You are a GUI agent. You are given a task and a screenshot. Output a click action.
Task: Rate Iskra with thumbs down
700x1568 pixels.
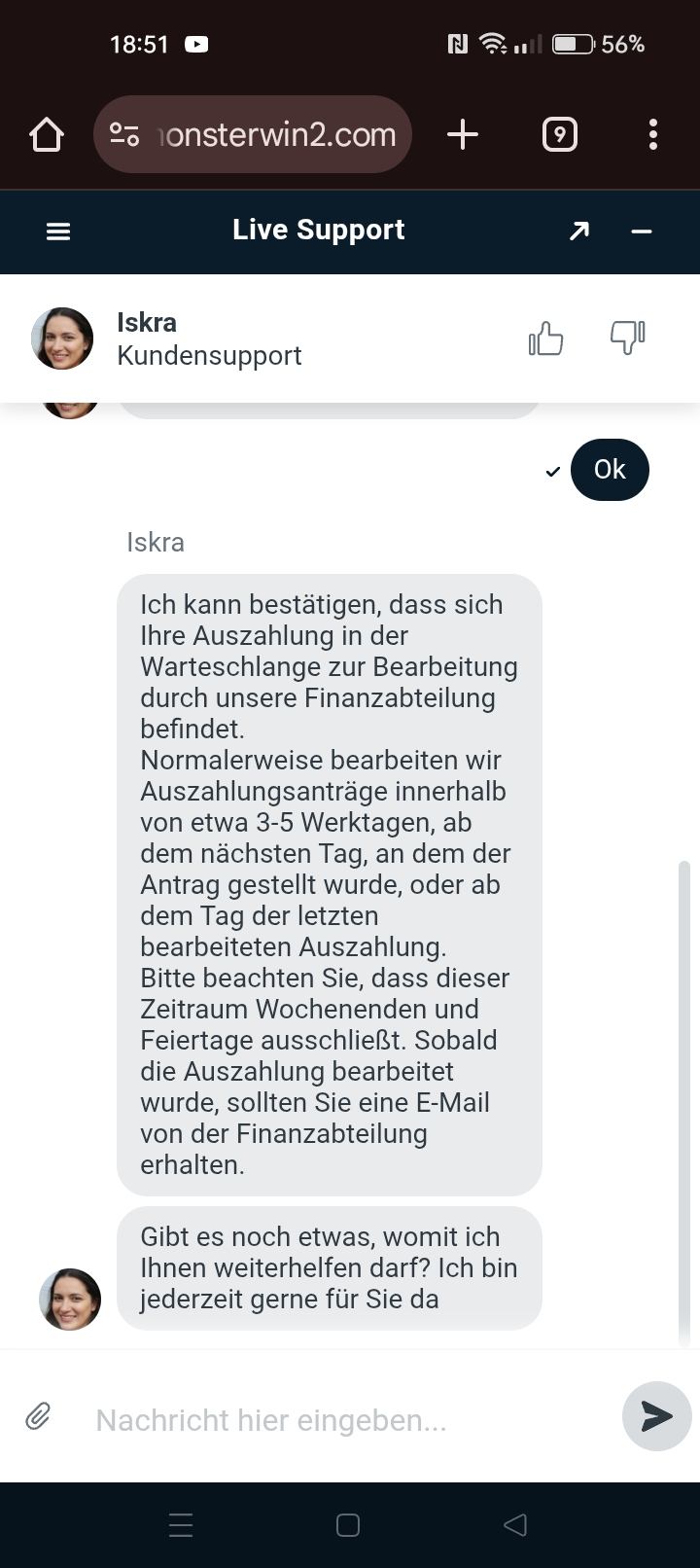coord(627,338)
